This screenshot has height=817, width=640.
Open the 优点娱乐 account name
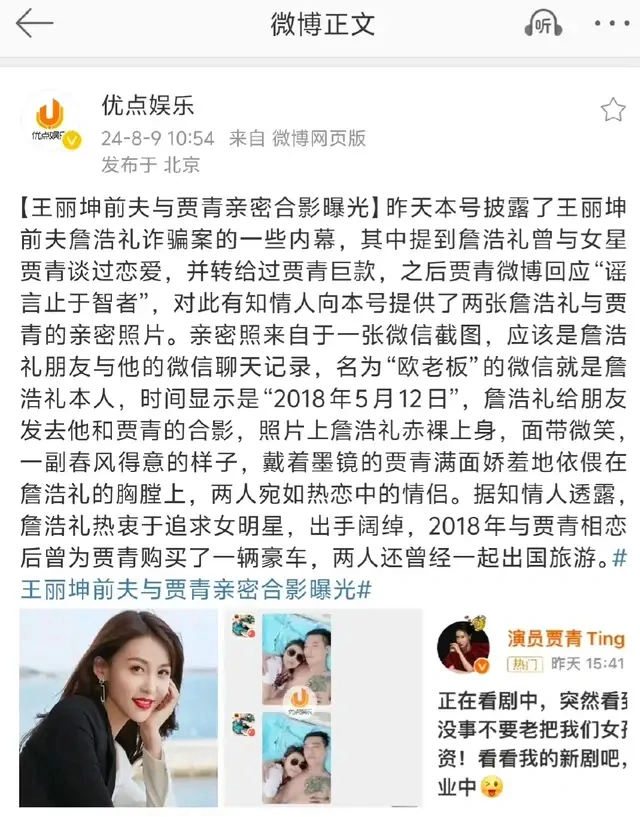(148, 106)
